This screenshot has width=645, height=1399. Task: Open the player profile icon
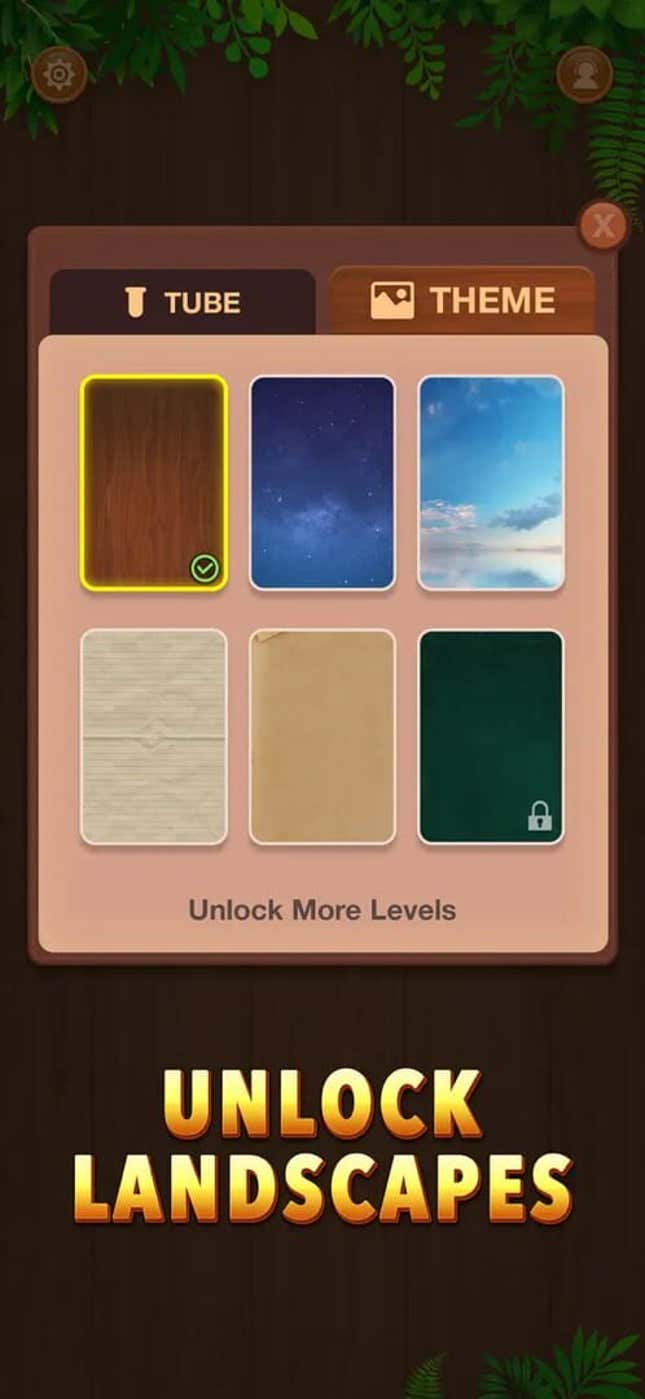click(584, 74)
